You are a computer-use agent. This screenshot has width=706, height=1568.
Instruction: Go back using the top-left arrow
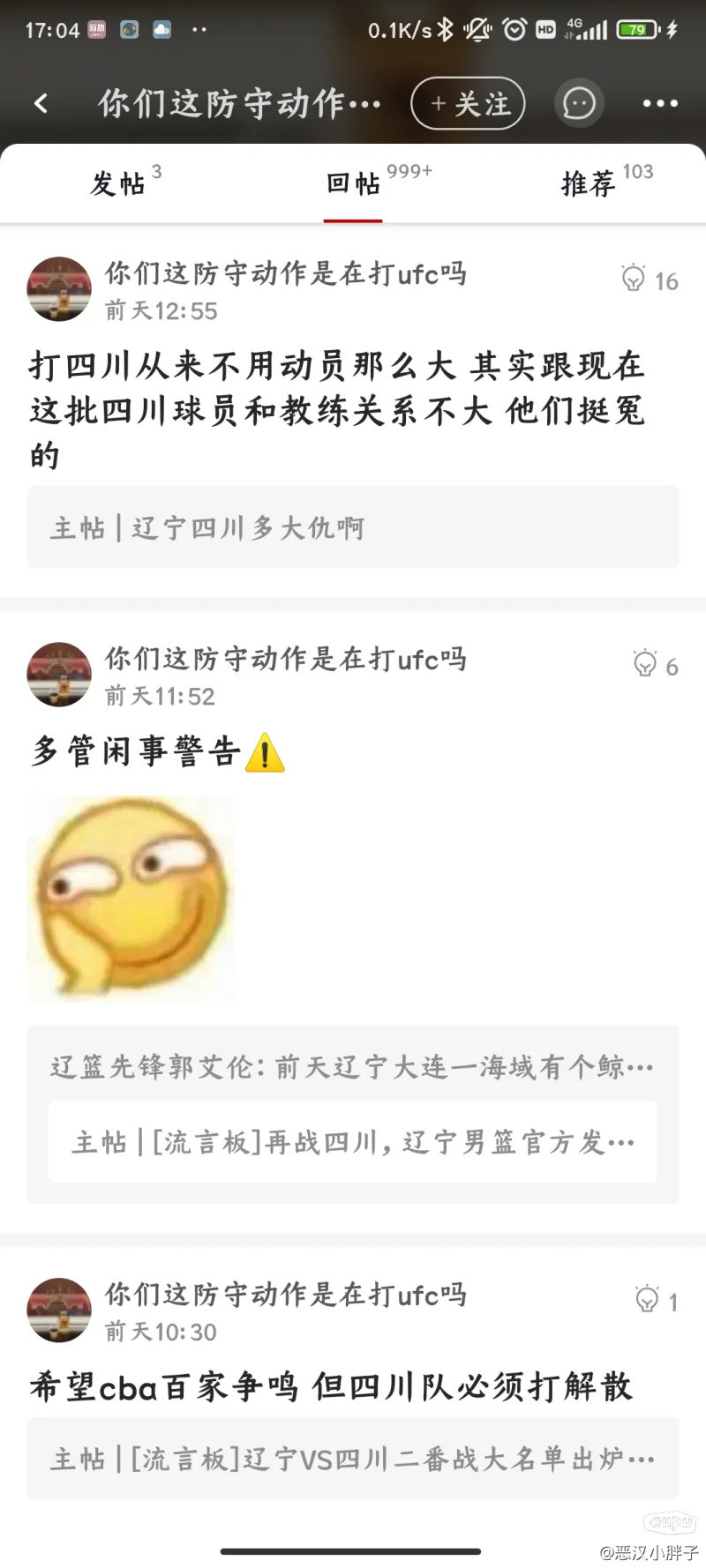pyautogui.click(x=41, y=103)
